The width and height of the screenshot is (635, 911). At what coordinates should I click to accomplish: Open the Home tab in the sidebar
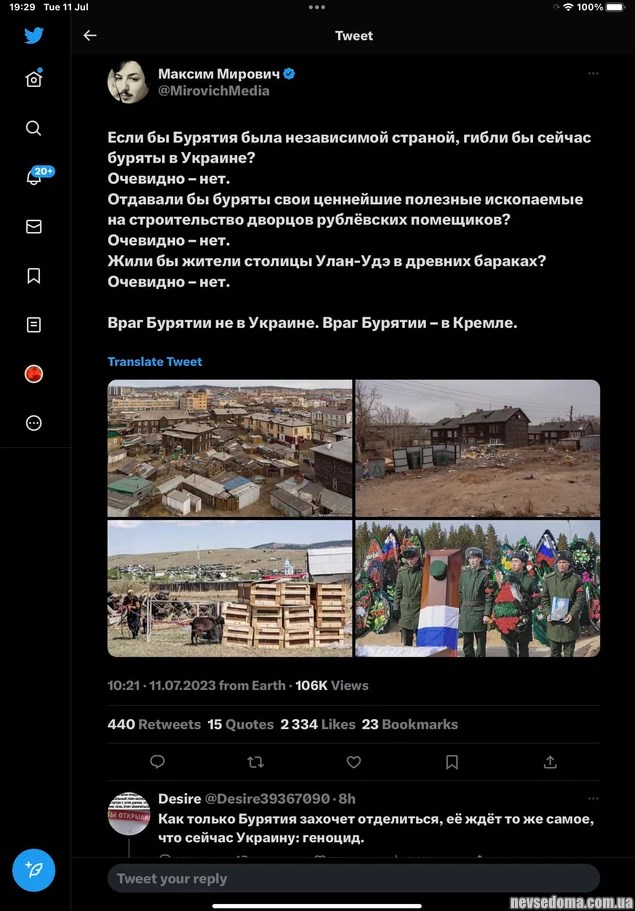point(34,80)
